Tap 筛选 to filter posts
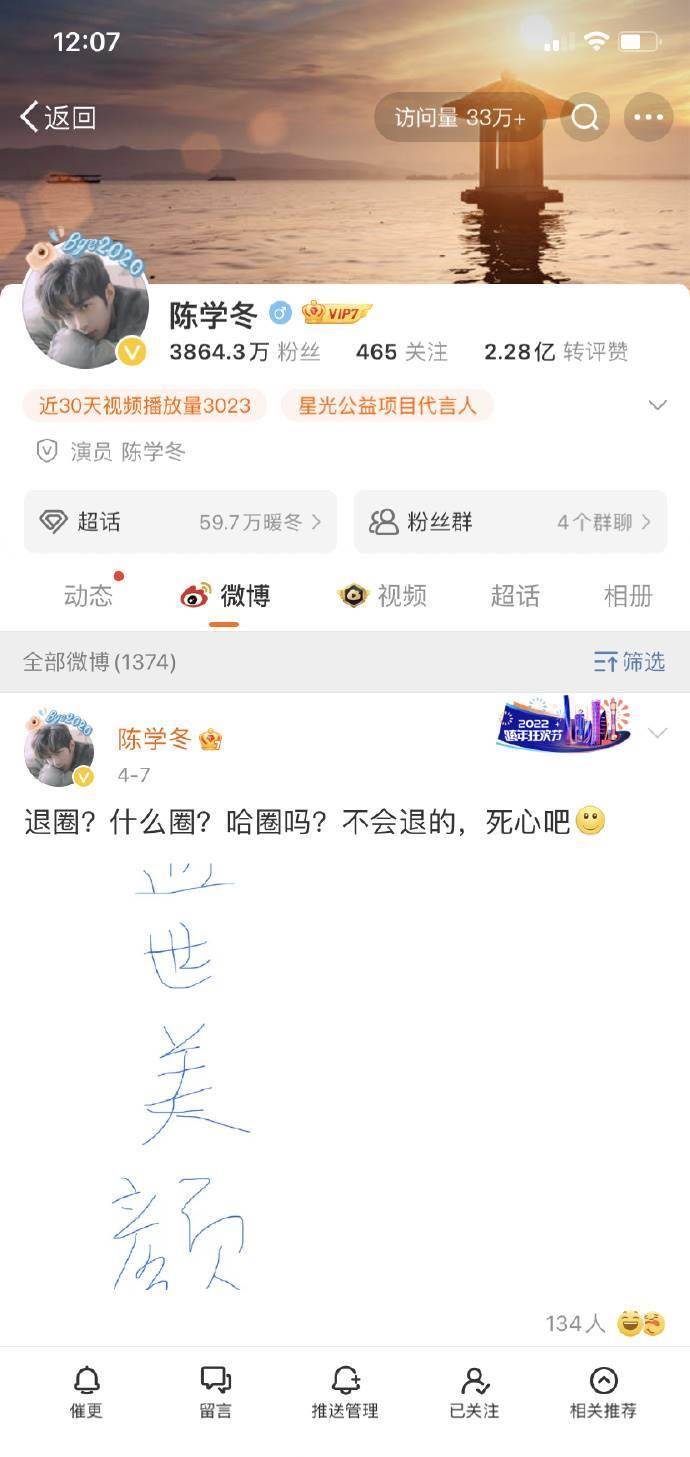690x1457 pixels. pos(629,662)
